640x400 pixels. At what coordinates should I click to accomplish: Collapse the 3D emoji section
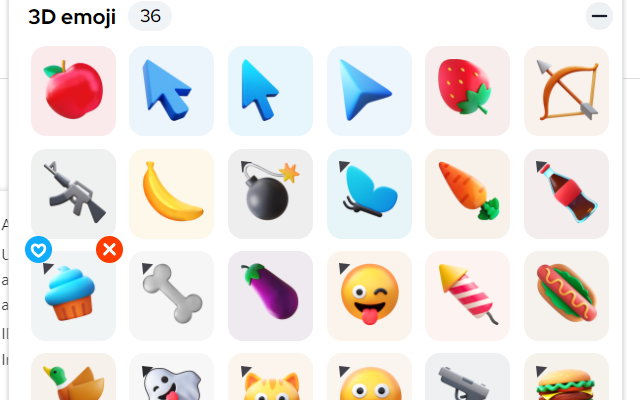599,16
